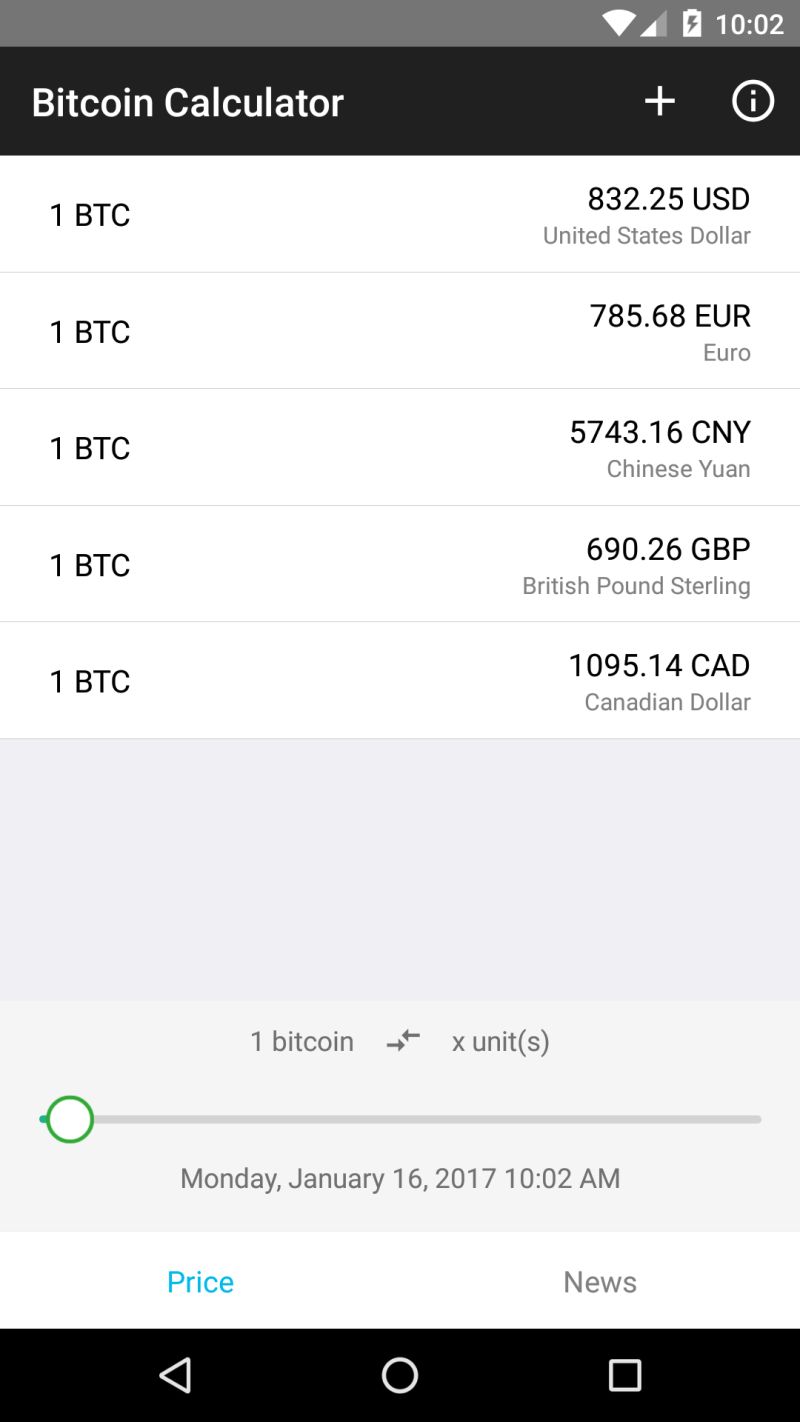Switch to the News tab
This screenshot has width=800, height=1422.
pos(600,1281)
